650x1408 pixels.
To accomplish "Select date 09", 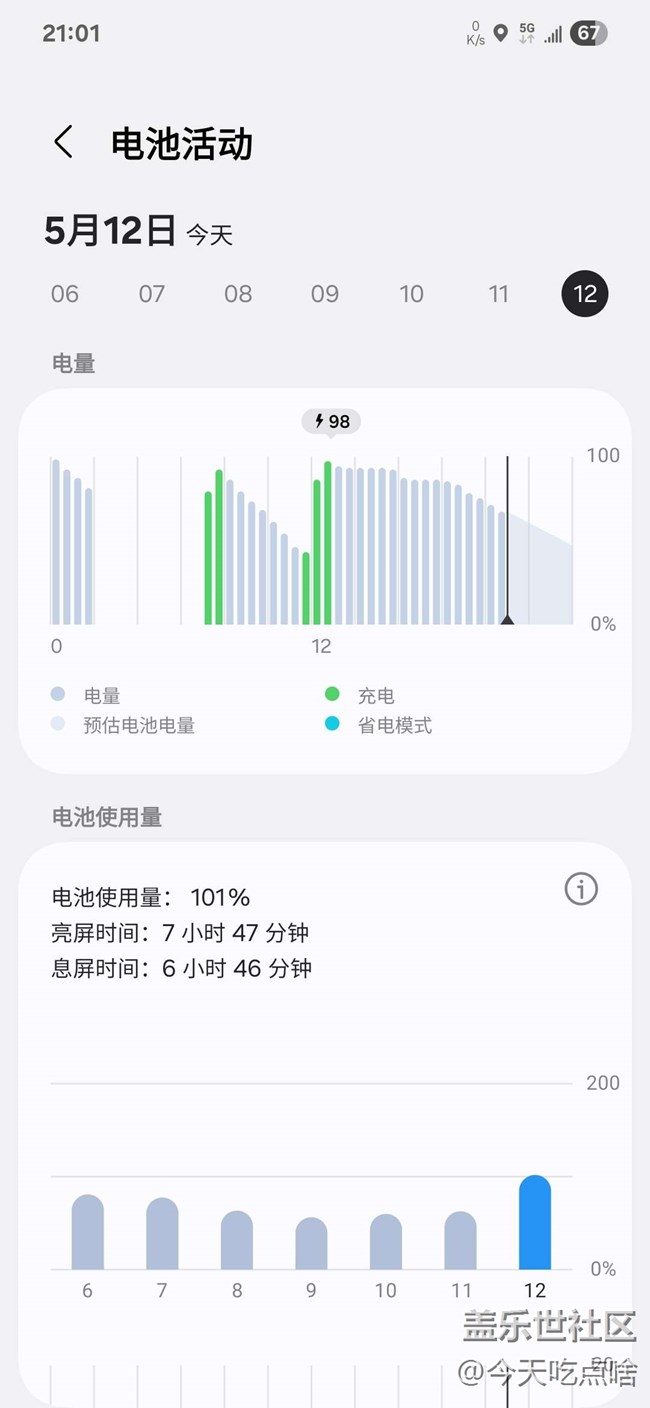I will (x=325, y=294).
